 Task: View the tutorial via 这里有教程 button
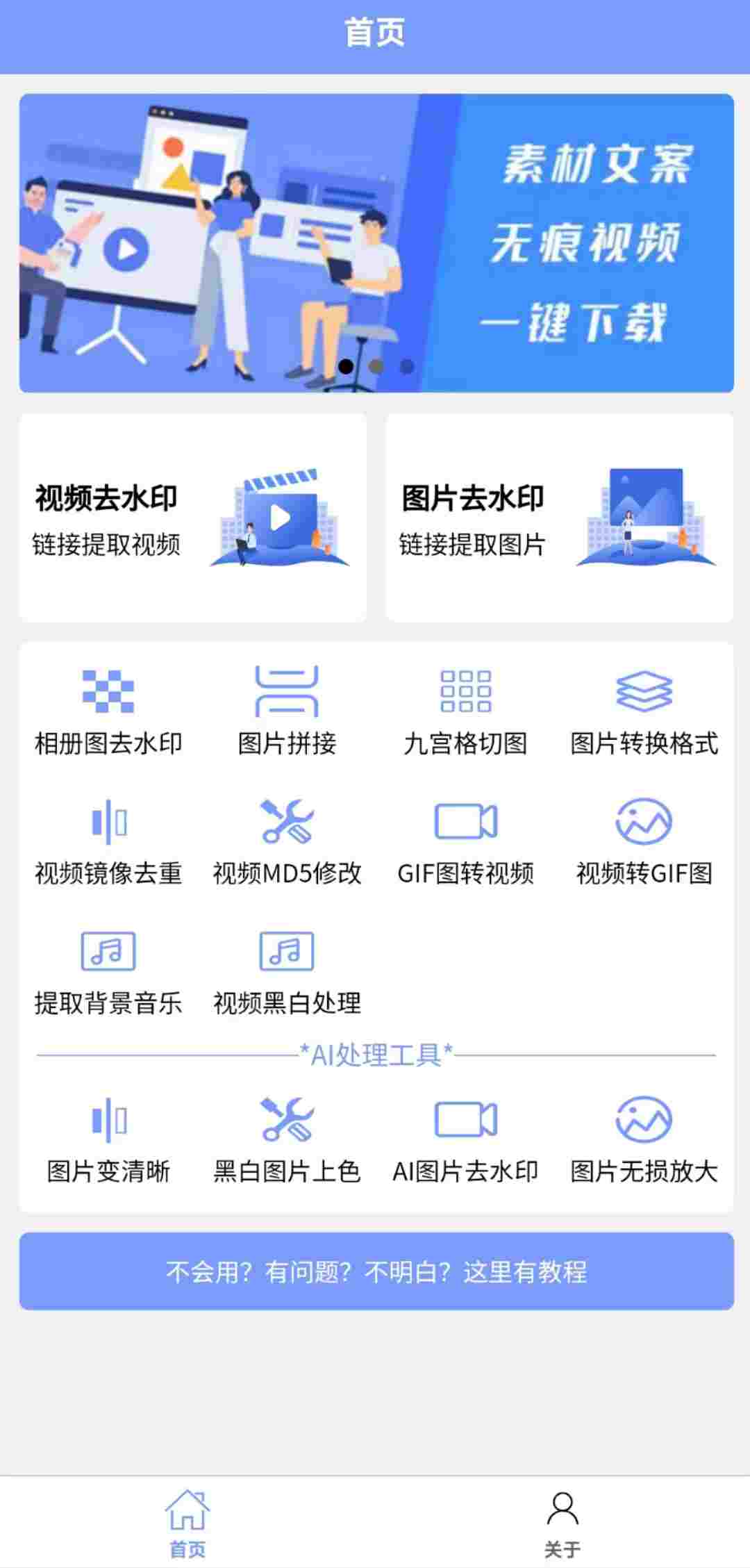376,1271
